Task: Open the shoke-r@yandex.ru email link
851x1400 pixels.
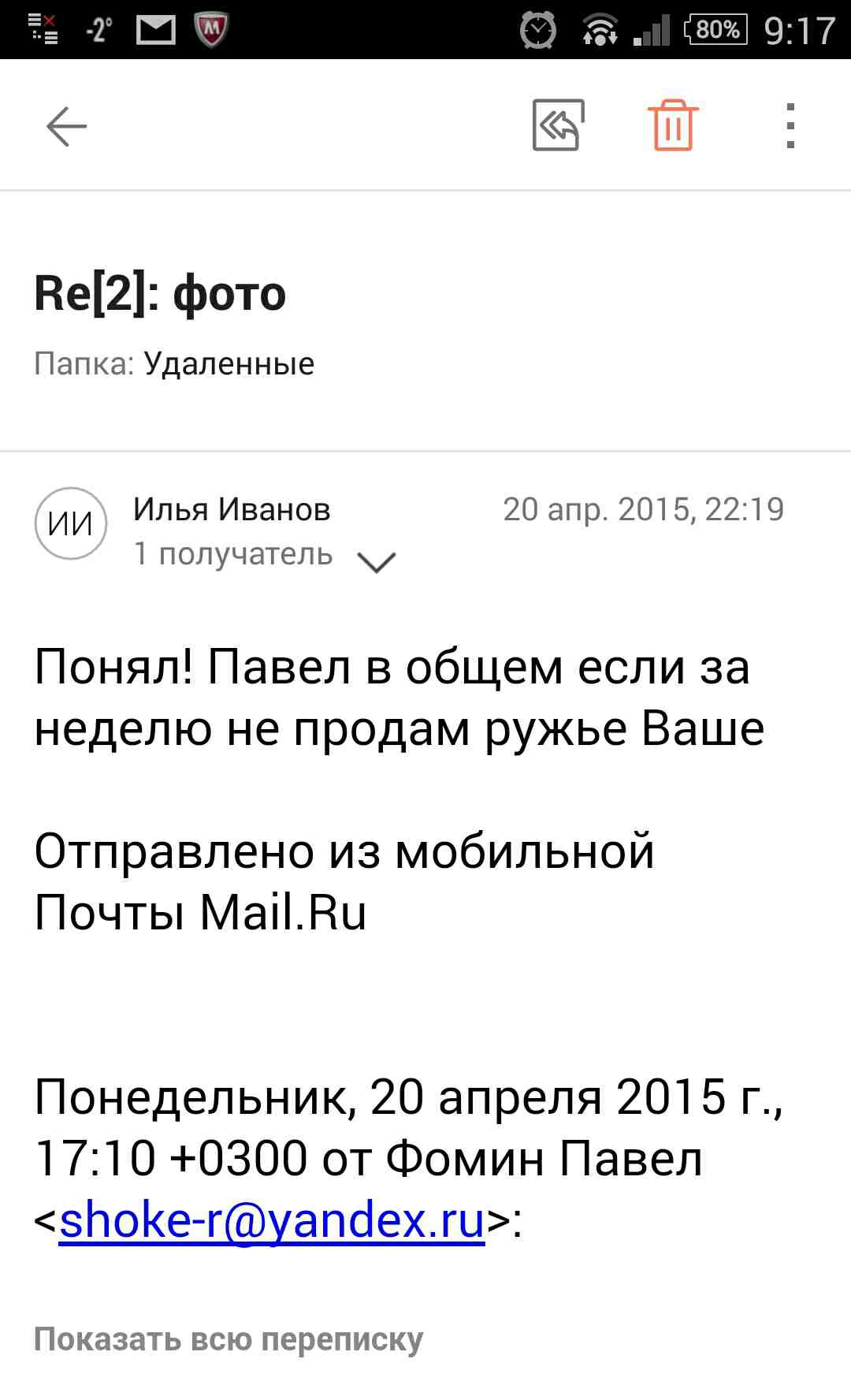Action: 272,1221
